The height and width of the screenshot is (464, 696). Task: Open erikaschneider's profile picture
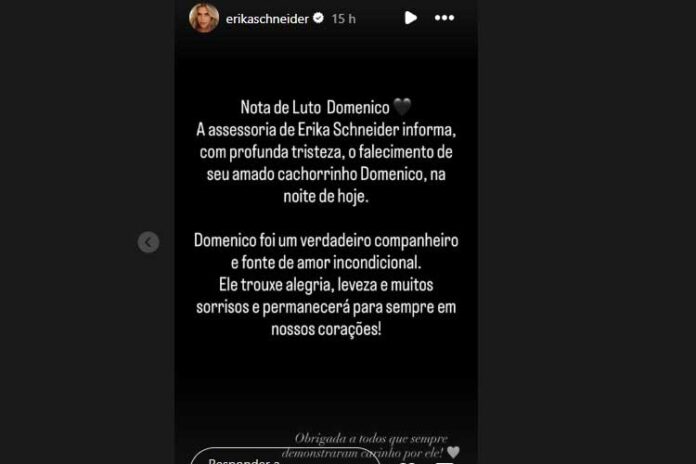click(204, 18)
